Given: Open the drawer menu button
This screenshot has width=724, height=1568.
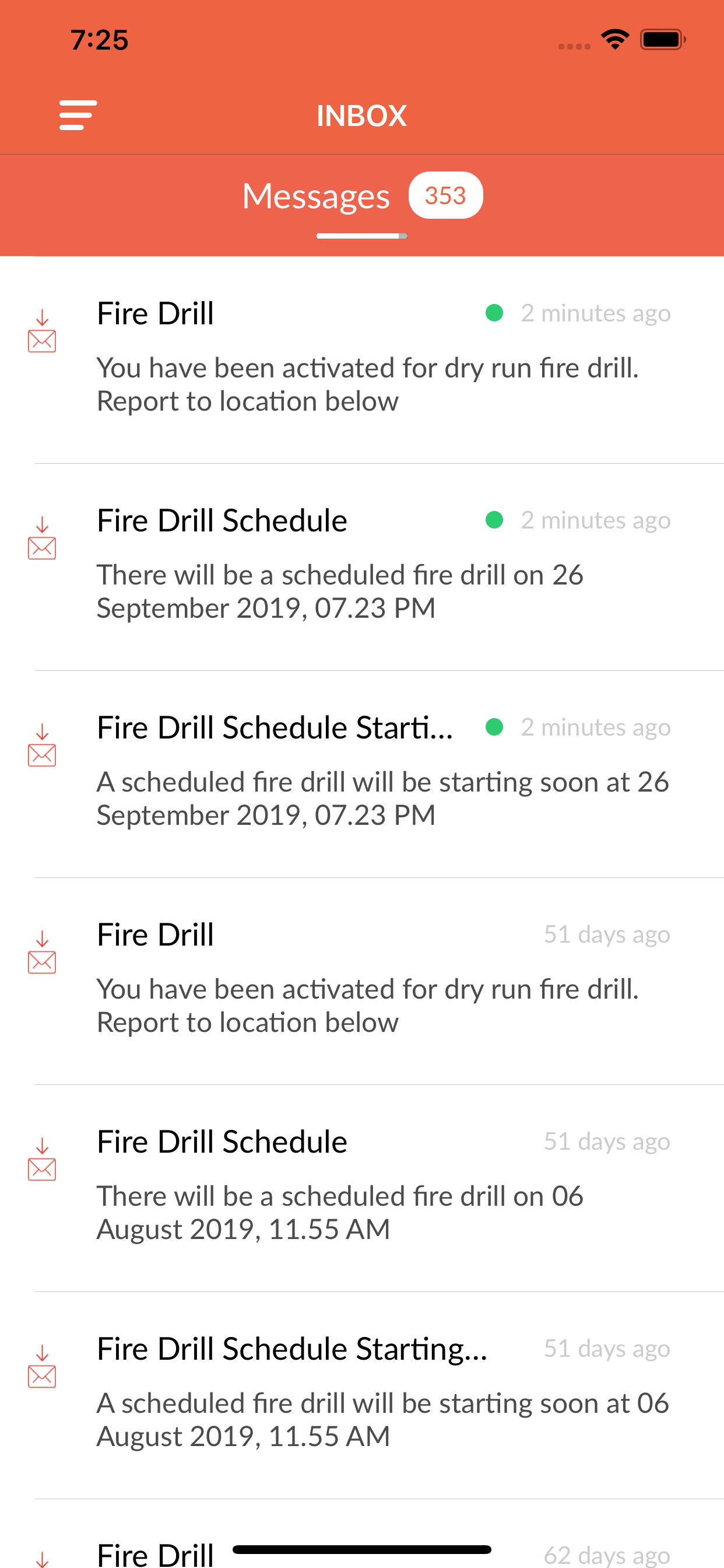Looking at the screenshot, I should coord(78,115).
